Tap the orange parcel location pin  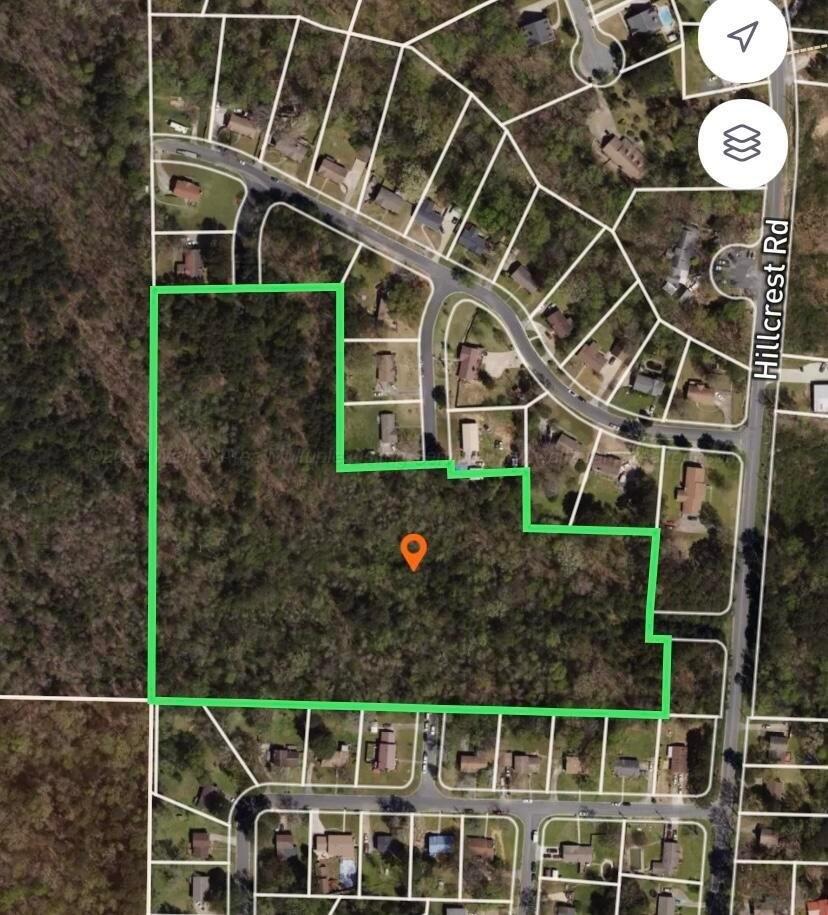[413, 550]
